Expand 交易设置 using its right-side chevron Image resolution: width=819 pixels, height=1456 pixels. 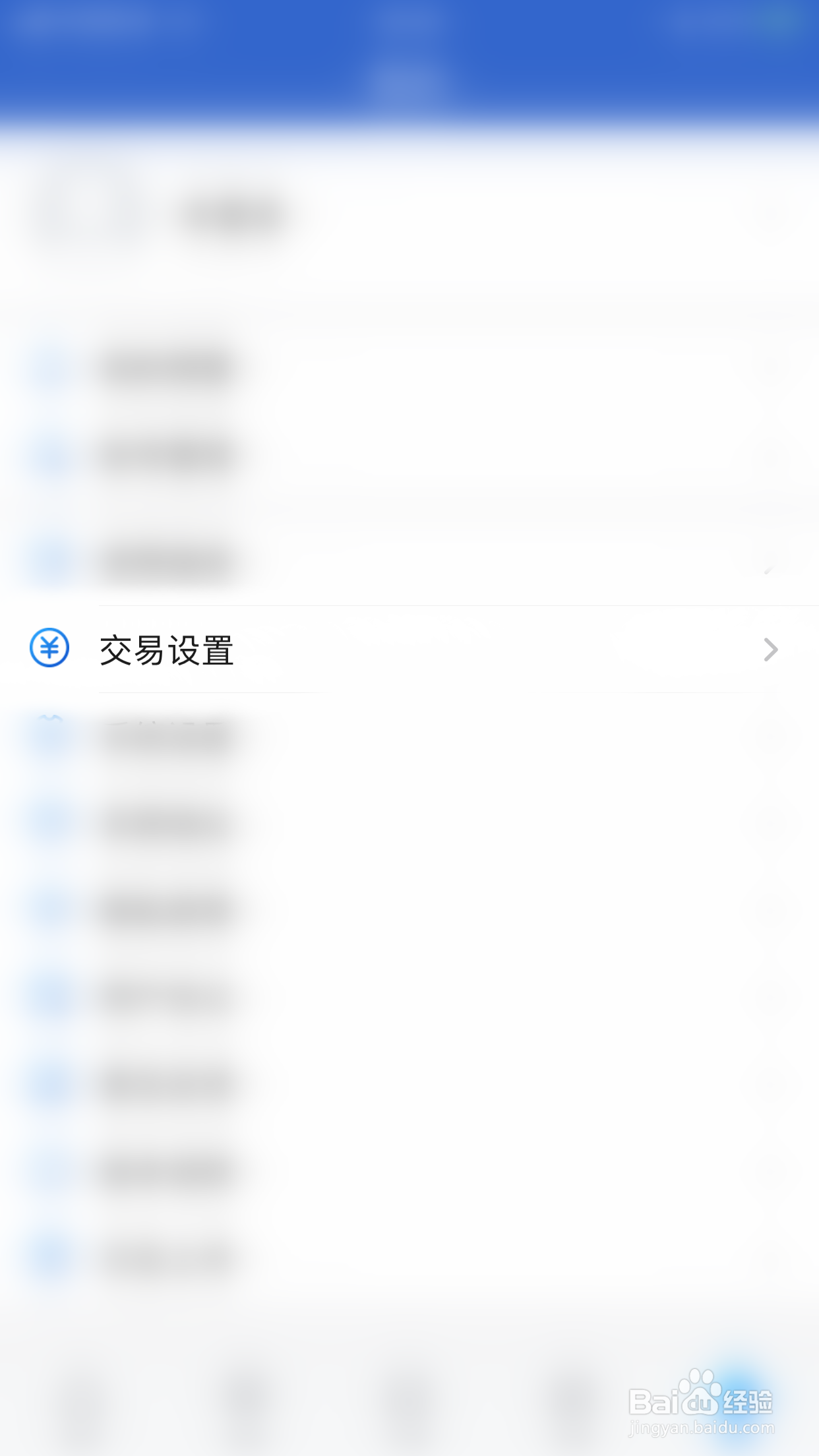772,649
